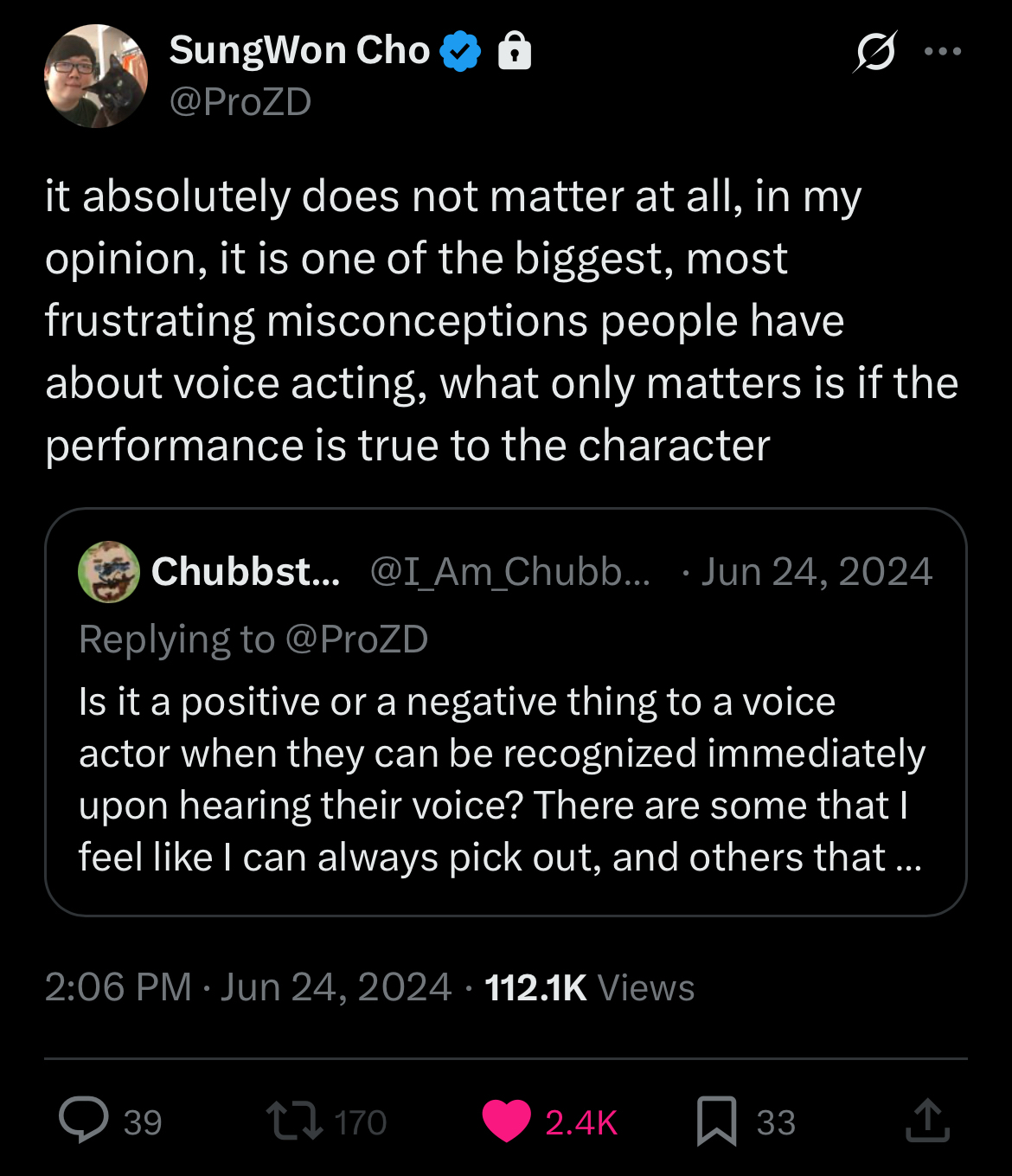Open the Grok icon next to ProZD
The height and width of the screenshot is (1176, 1012).
tap(874, 52)
